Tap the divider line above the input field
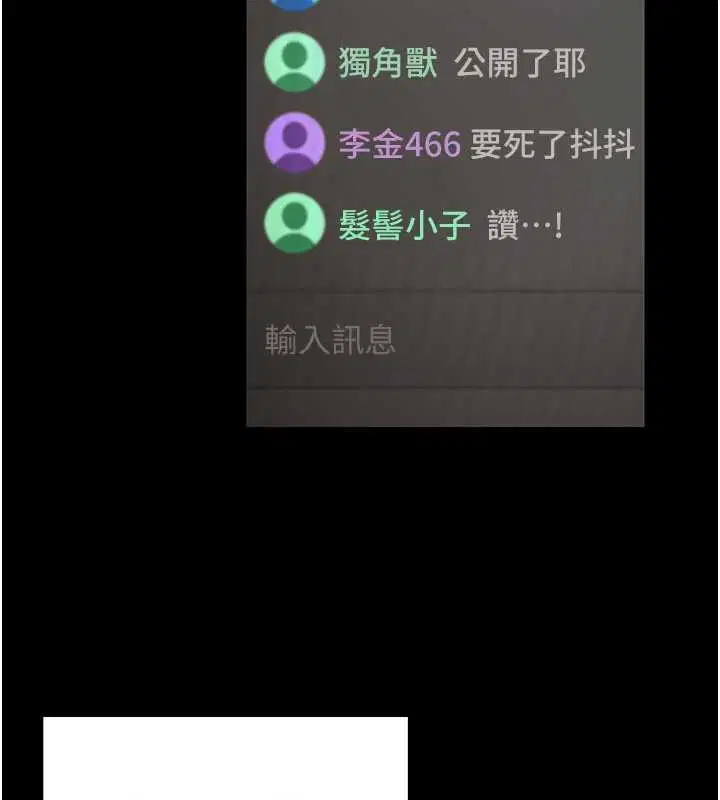 tap(443, 292)
